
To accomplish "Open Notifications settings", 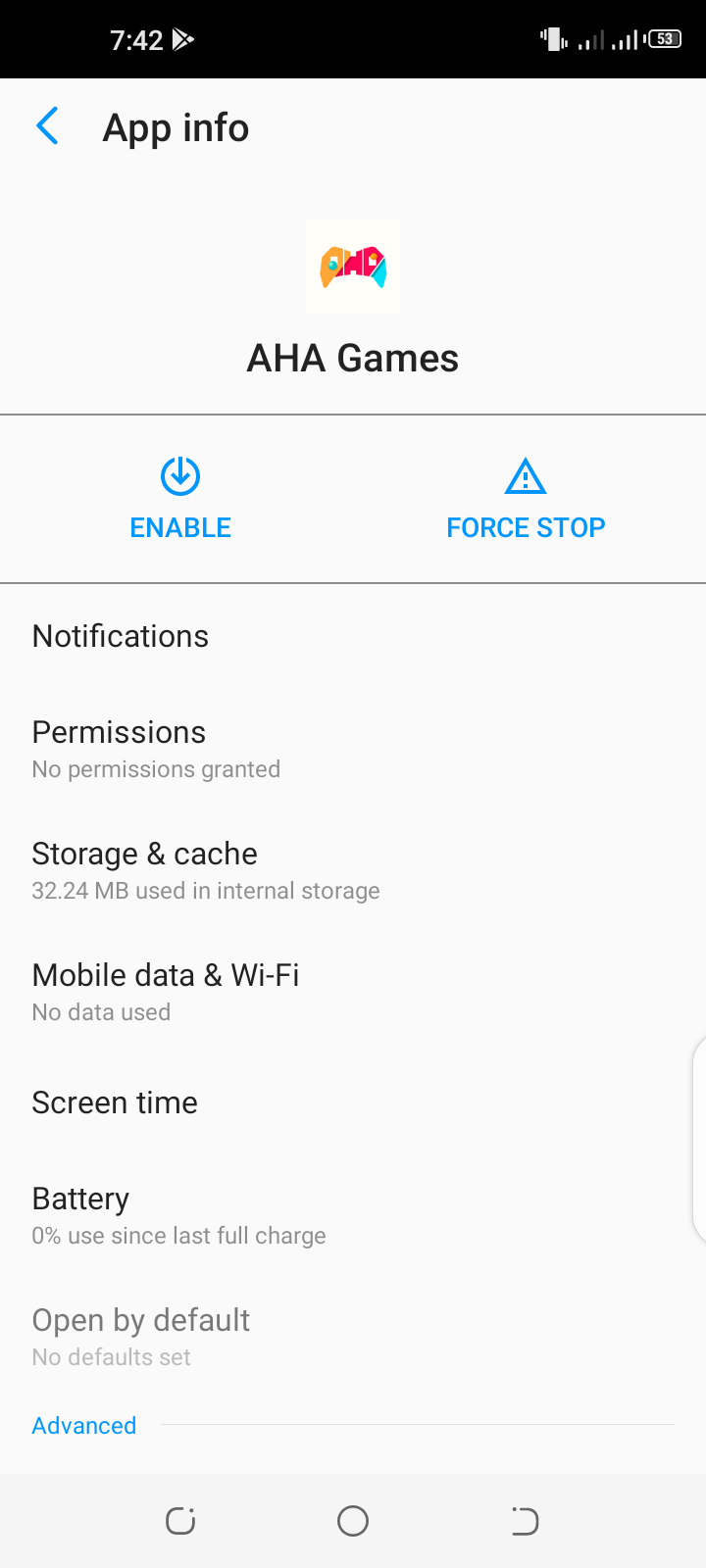I will pyautogui.click(x=353, y=636).
